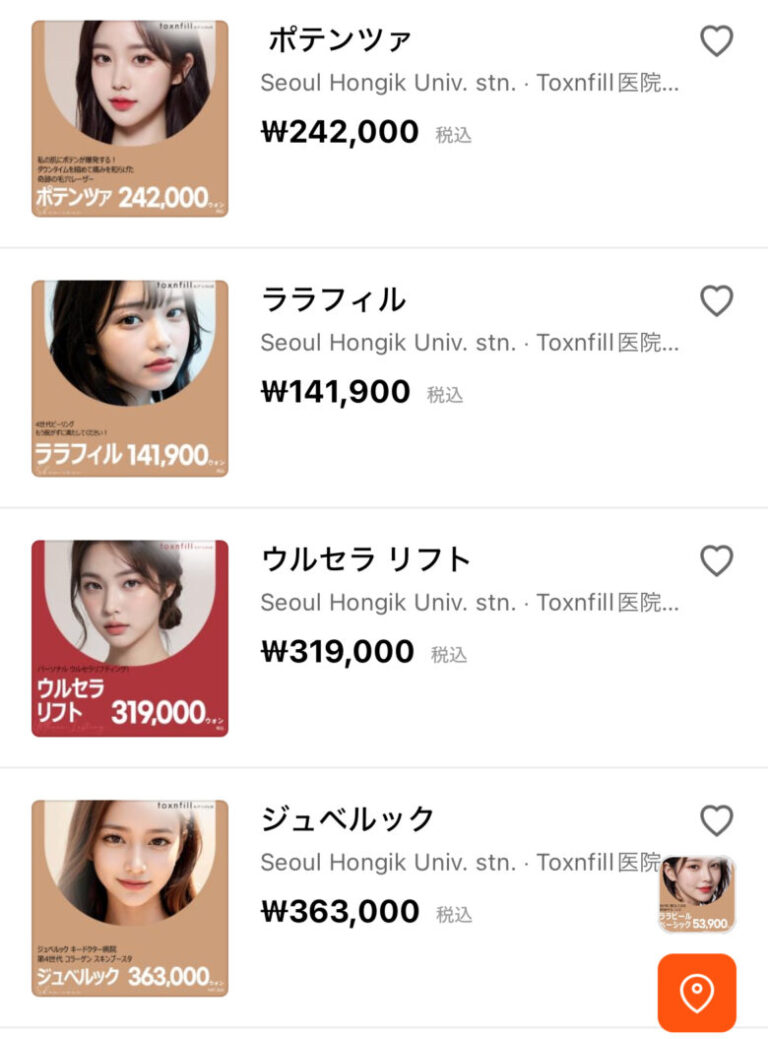Tap the heart icon next to ウルセラ リフト
The image size is (768, 1039).
point(716,560)
